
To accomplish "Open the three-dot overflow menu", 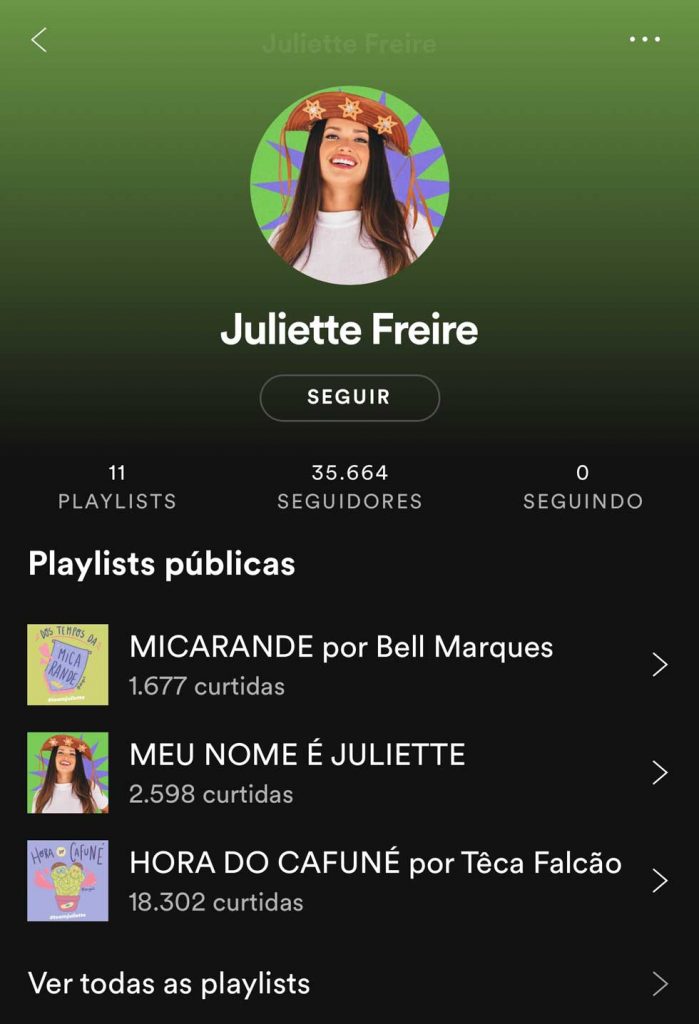I will 644,40.
